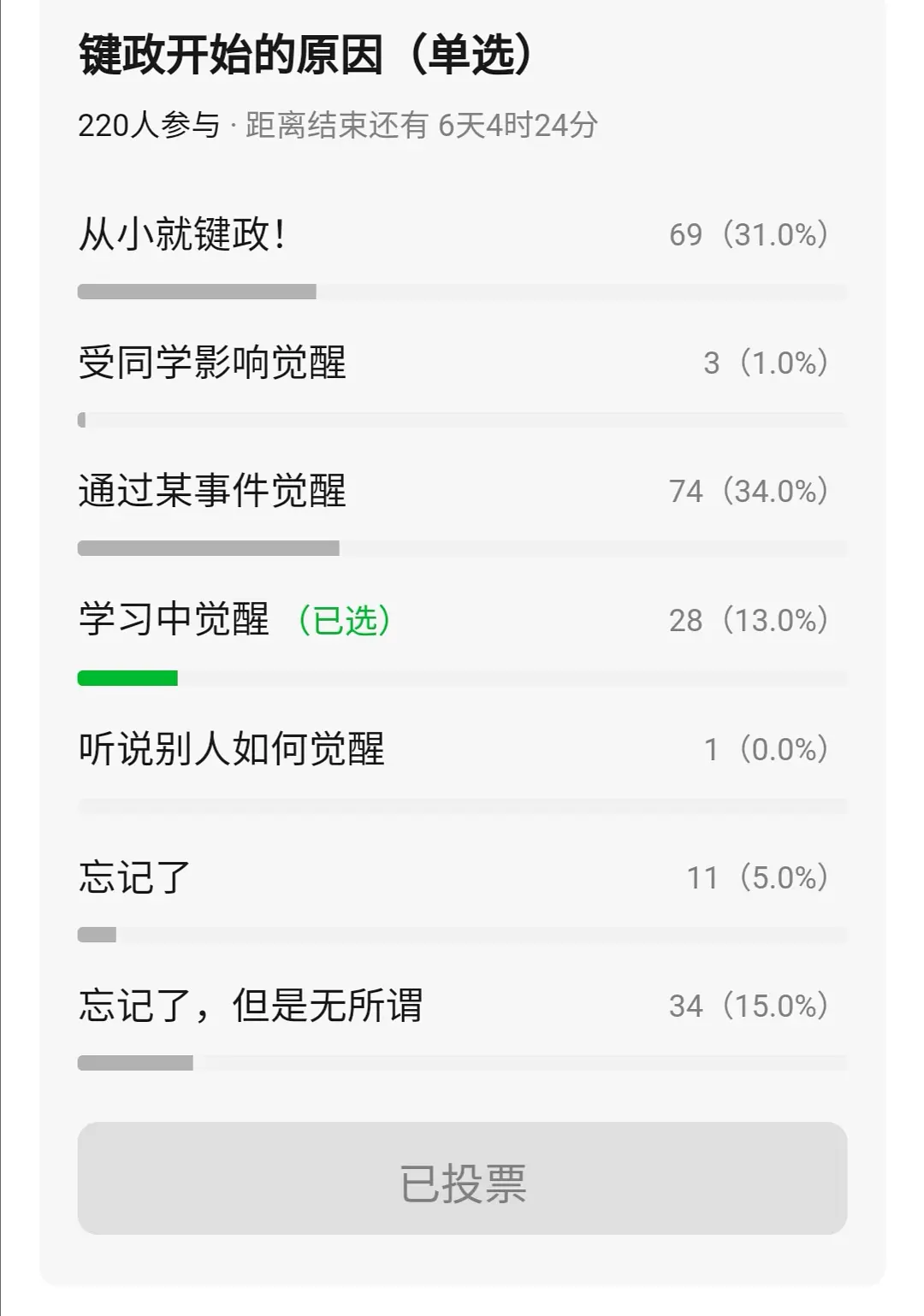Select the option 从小就键政!
924x1316 pixels.
pyautogui.click(x=182, y=234)
